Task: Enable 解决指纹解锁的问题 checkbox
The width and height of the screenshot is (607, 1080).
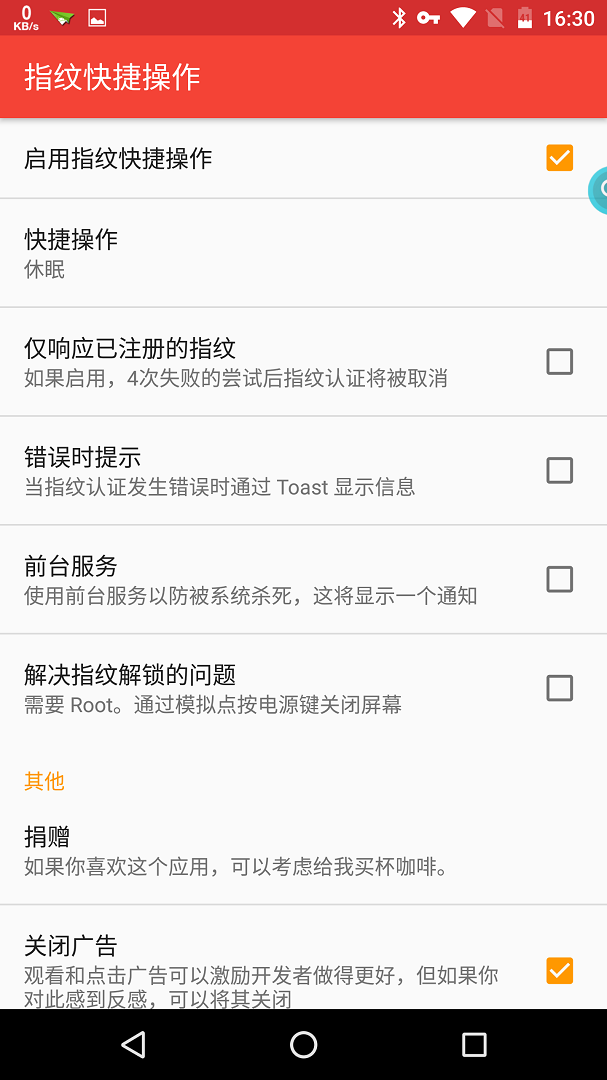Action: 559,688
